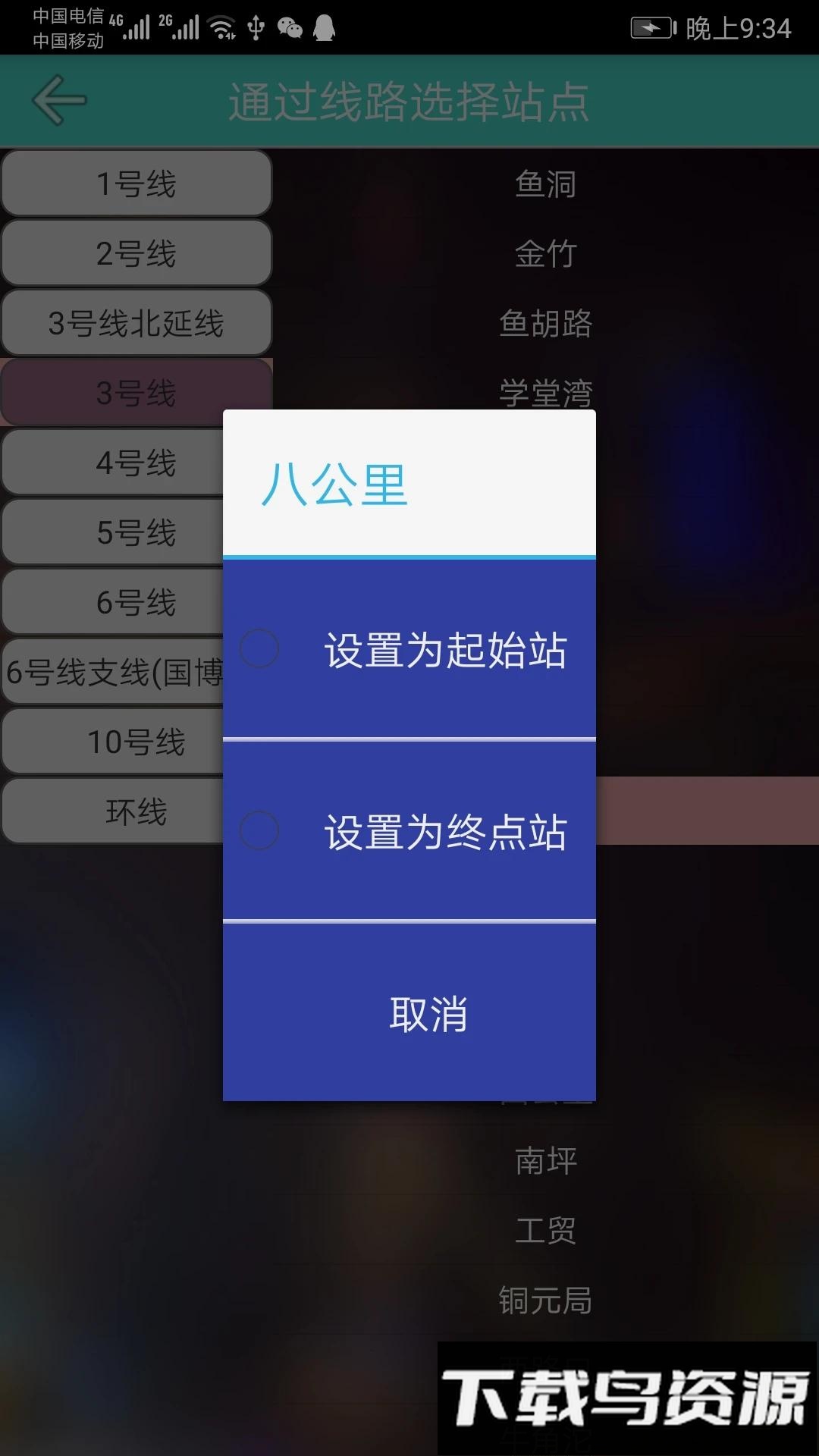Choose station 金竹
The image size is (819, 1456).
[x=545, y=253]
